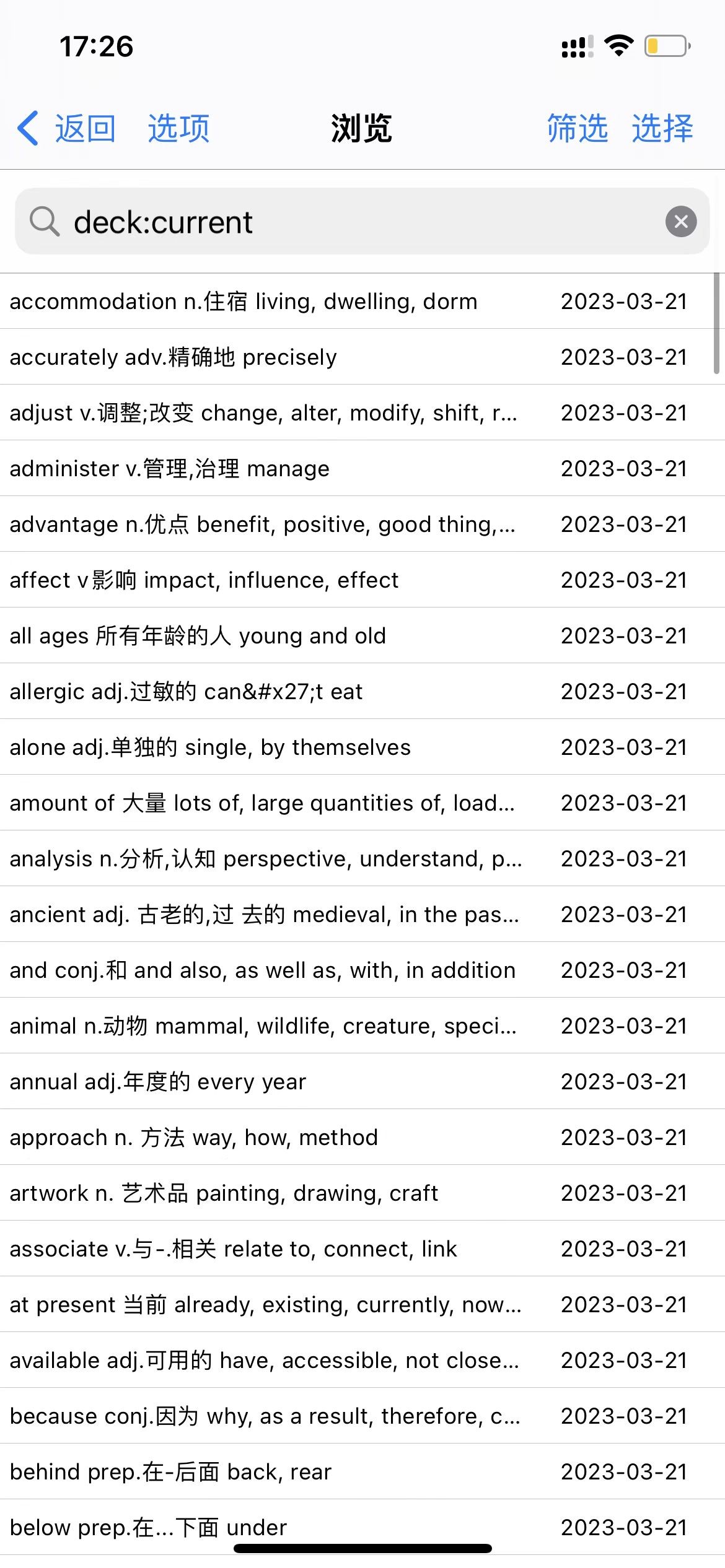Open the allergic card
The height and width of the screenshot is (1568, 725).
coord(362,691)
